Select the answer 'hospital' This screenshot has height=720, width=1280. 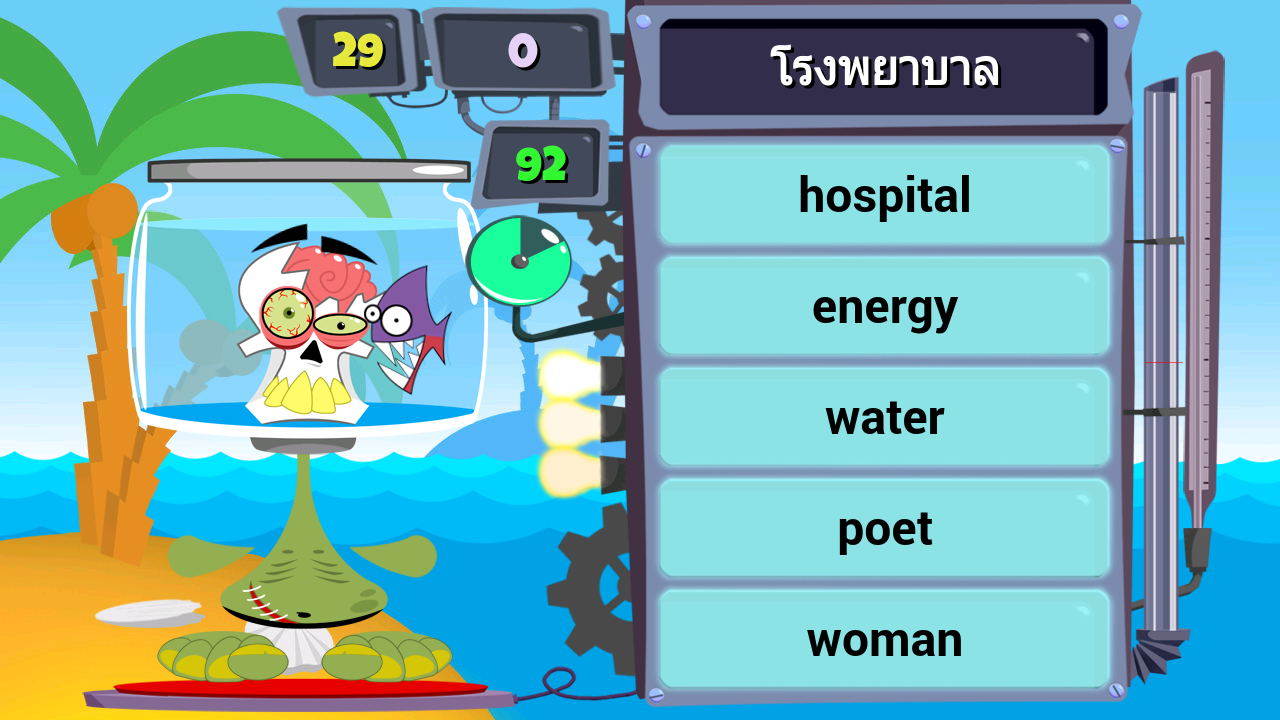pos(884,196)
